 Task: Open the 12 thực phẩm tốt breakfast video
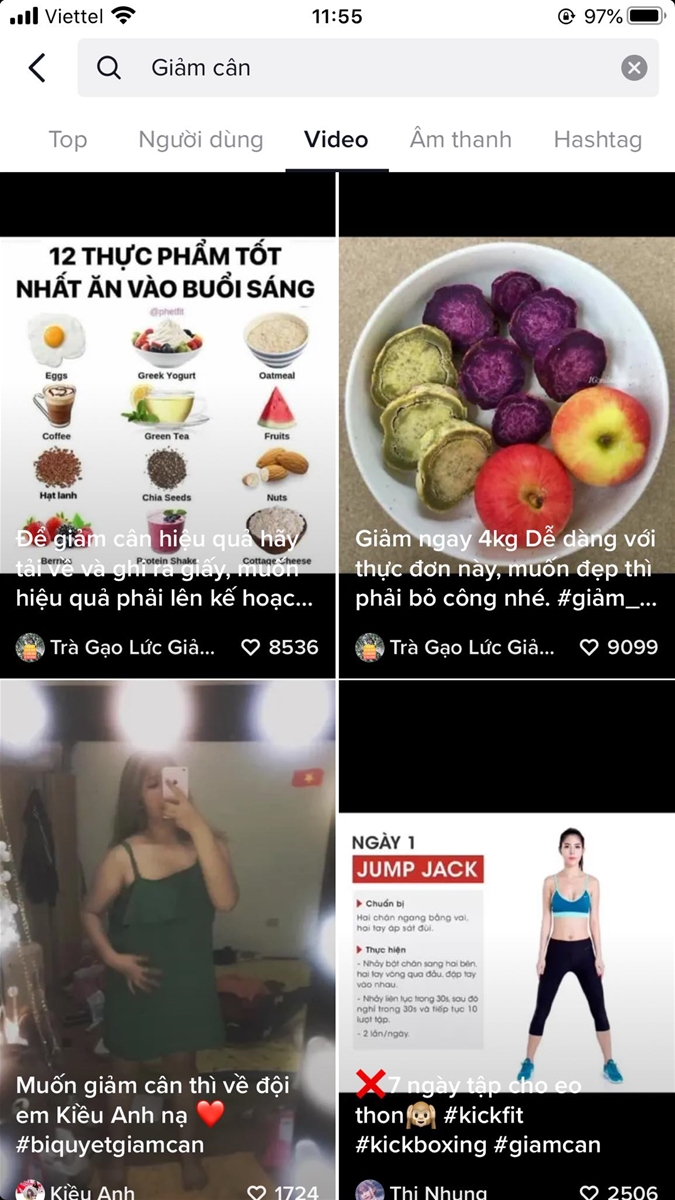point(168,400)
